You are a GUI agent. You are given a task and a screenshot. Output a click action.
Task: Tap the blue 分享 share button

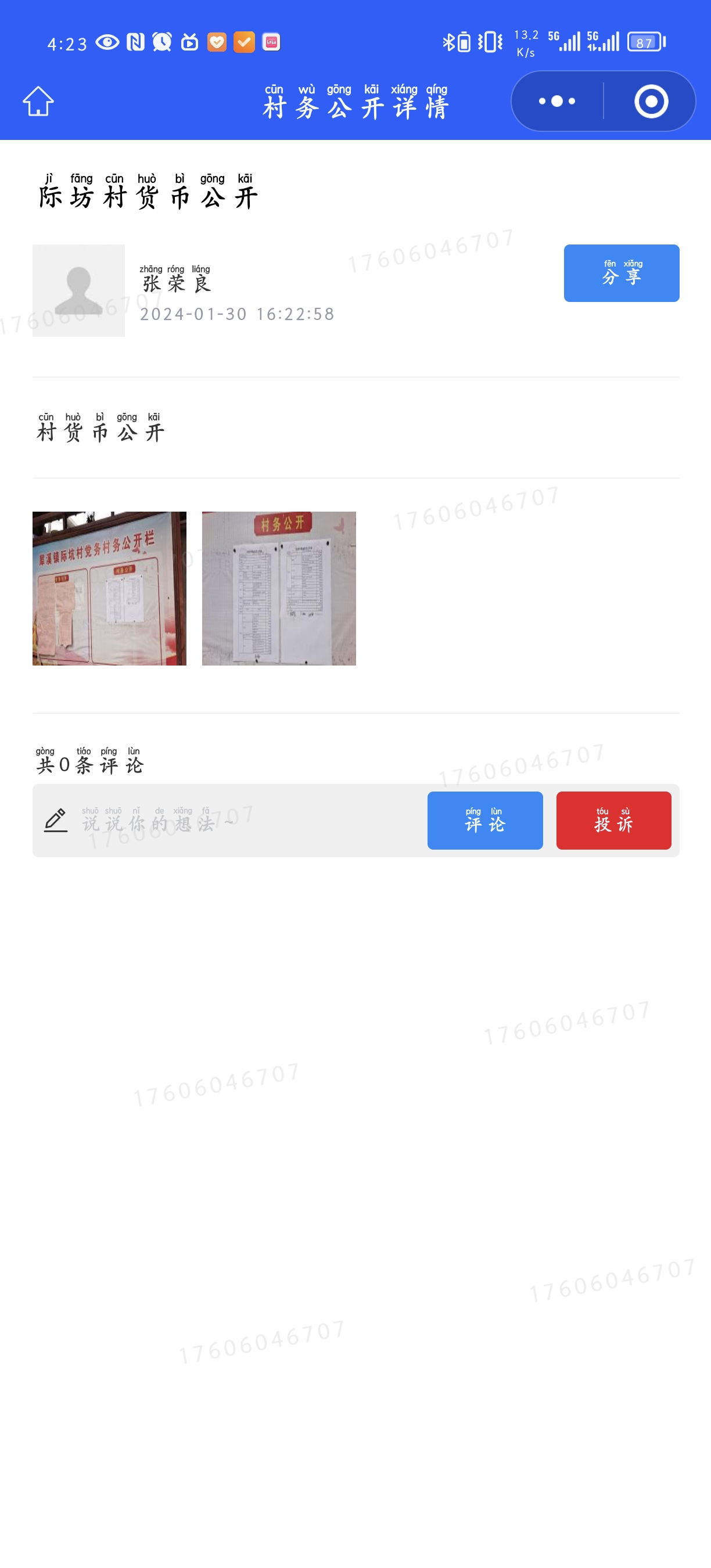coord(621,274)
